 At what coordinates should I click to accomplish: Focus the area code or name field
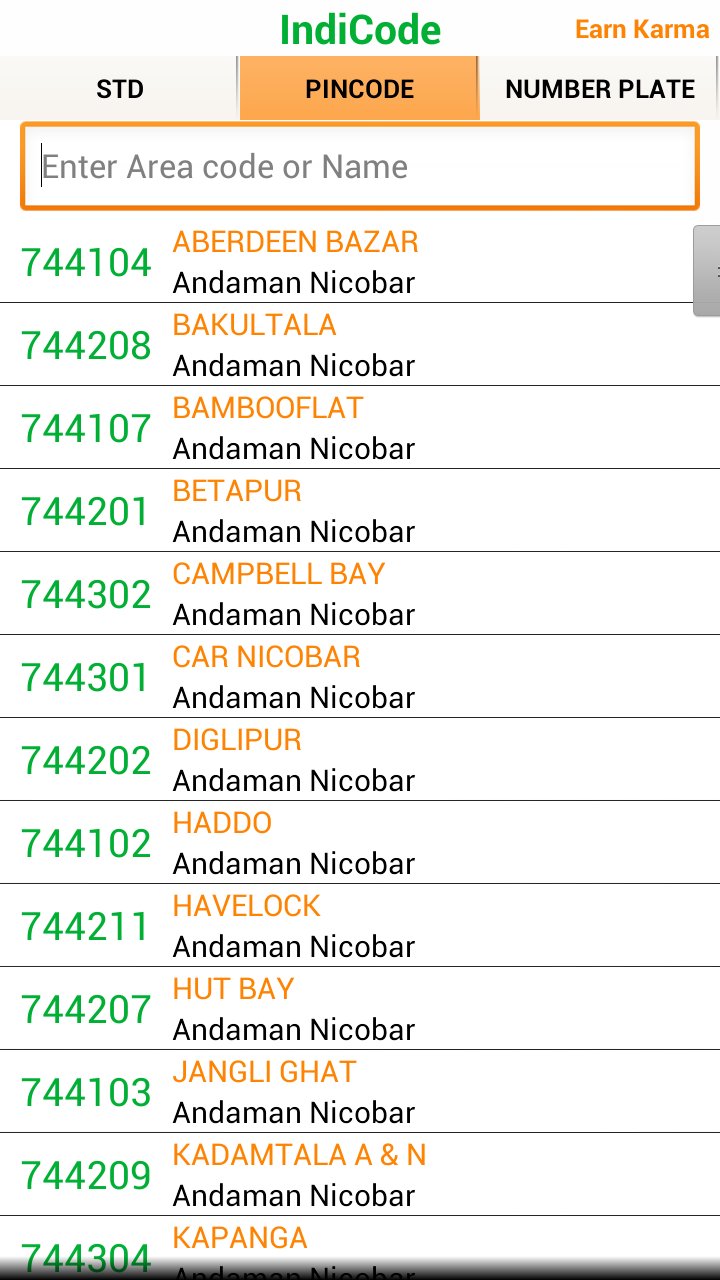pyautogui.click(x=360, y=166)
